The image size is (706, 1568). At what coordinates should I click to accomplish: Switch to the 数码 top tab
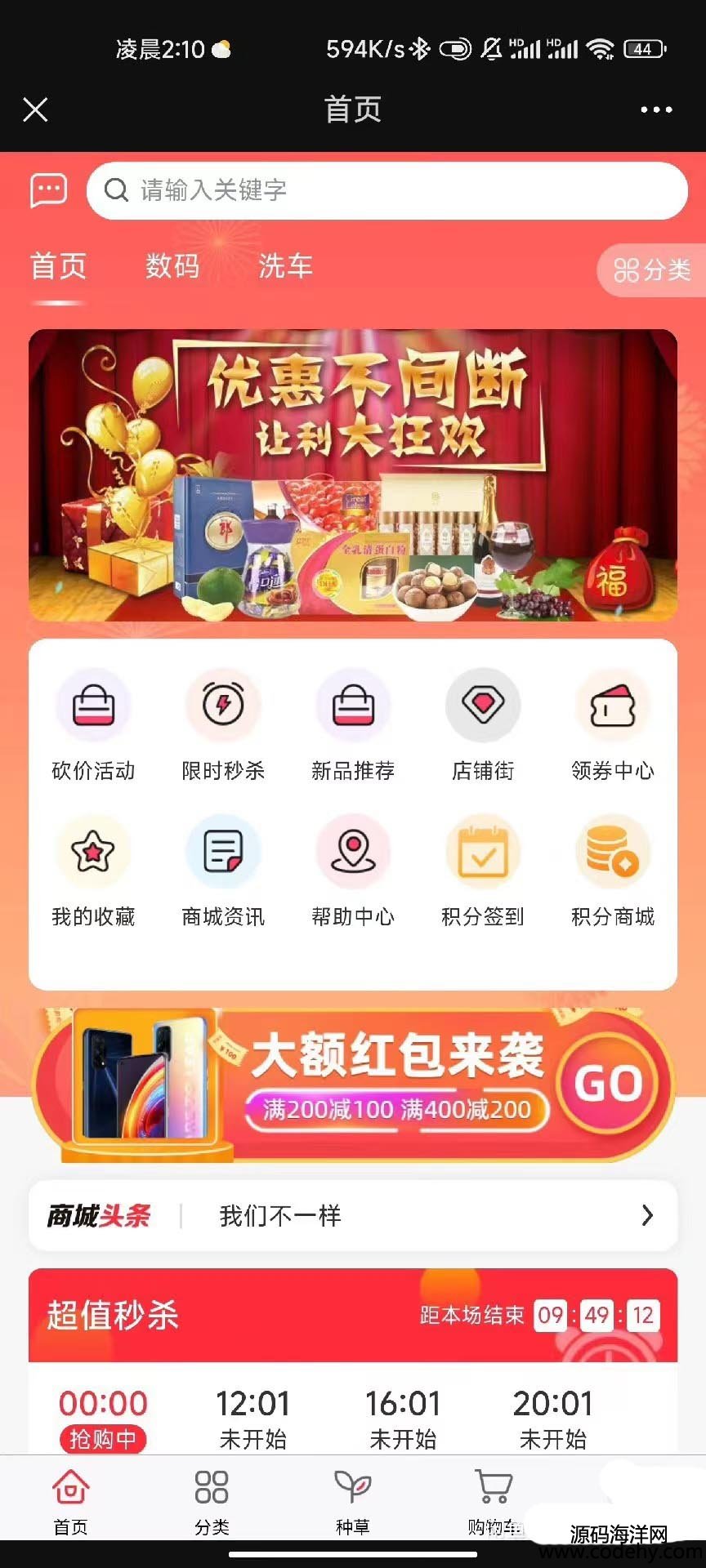[172, 266]
